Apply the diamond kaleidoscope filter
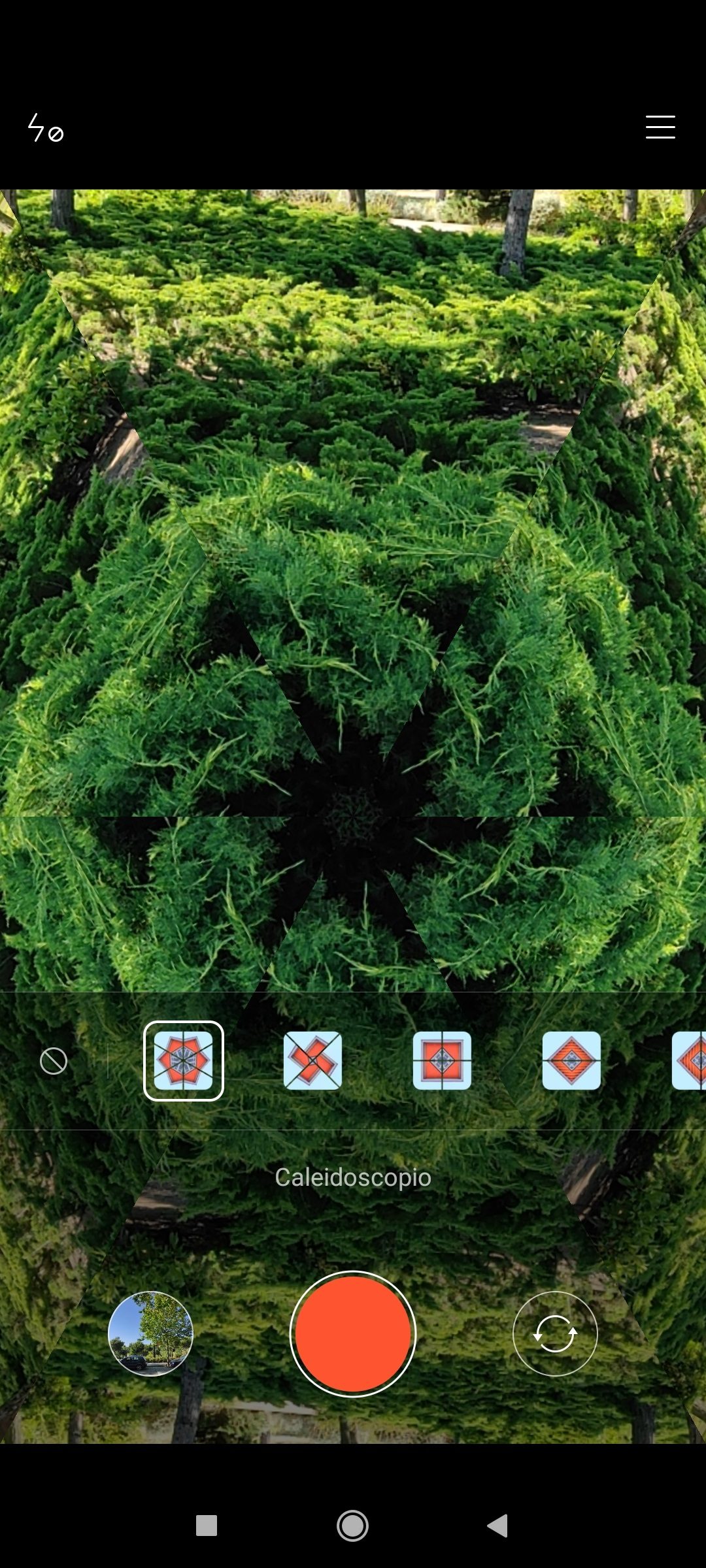 point(571,1061)
